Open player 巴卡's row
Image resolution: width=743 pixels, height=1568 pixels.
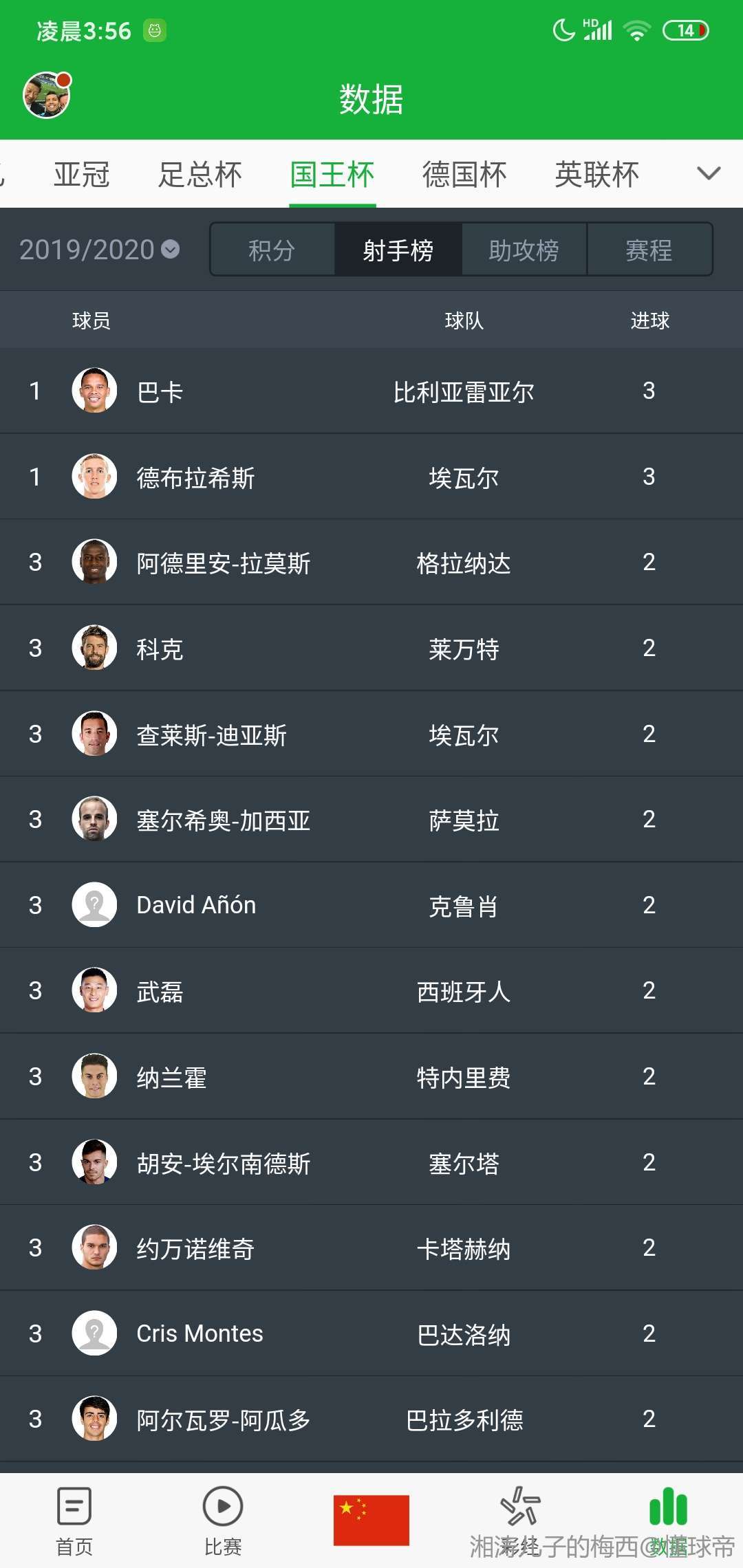[371, 391]
